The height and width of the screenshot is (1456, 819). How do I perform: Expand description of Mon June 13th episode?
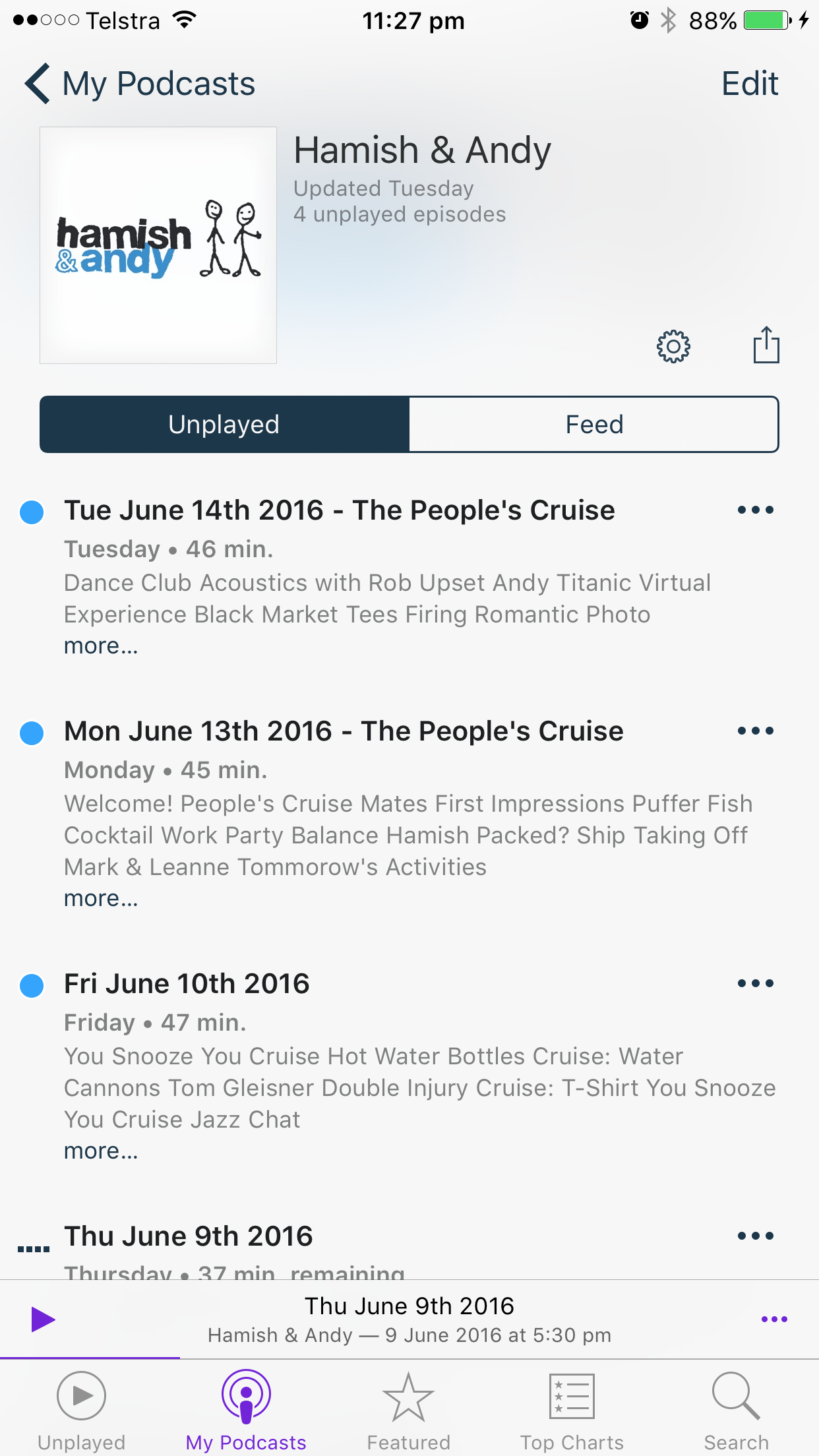coord(101,899)
